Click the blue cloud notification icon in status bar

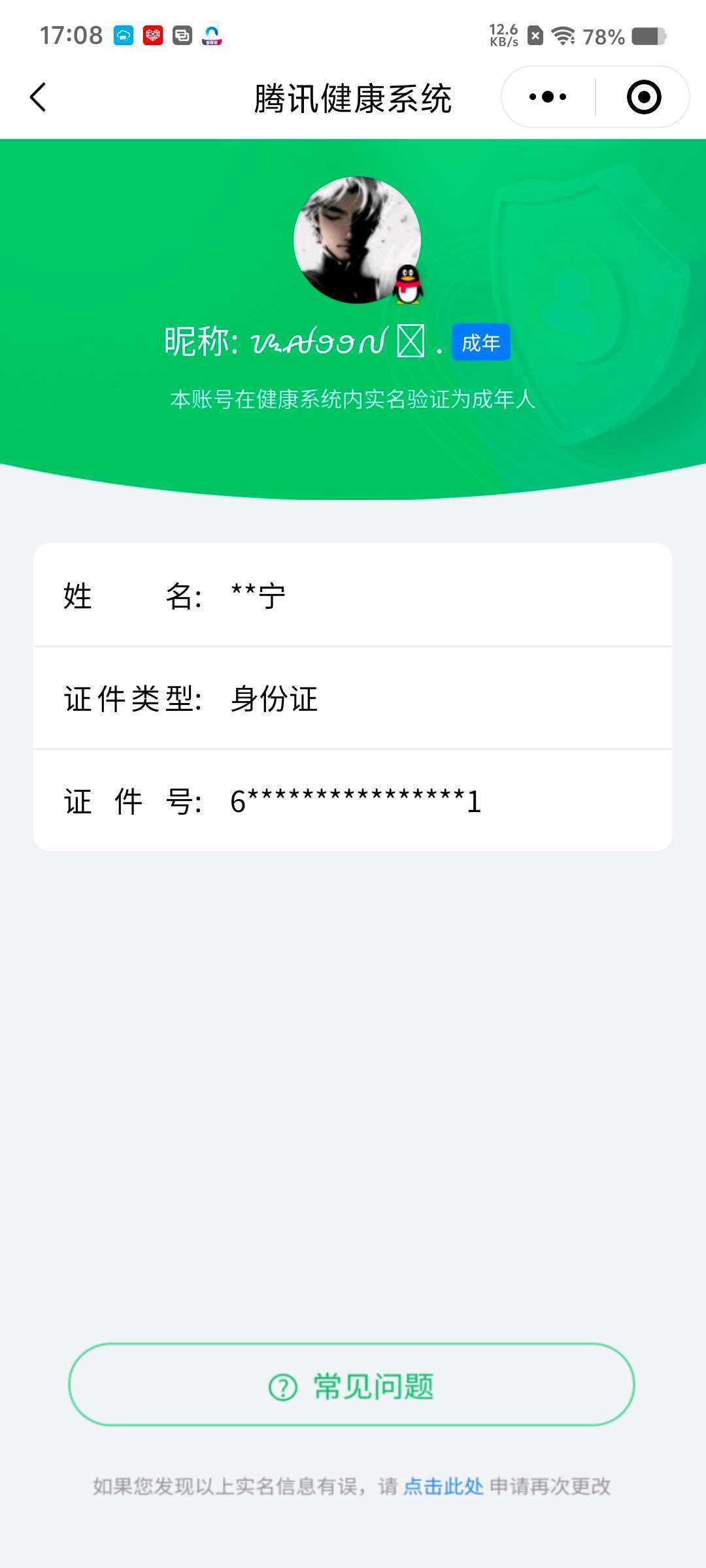[122, 36]
